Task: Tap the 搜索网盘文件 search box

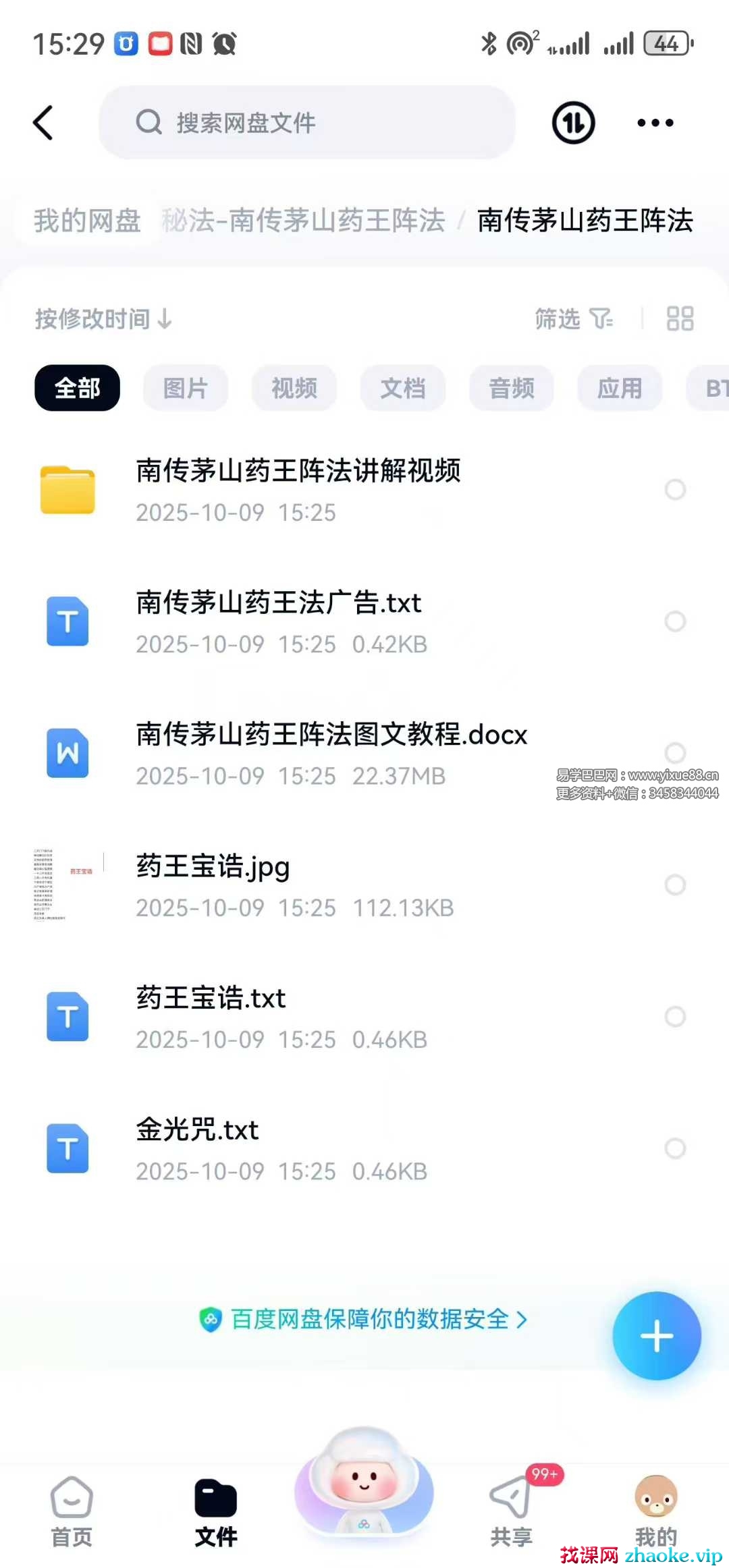Action: click(x=307, y=123)
